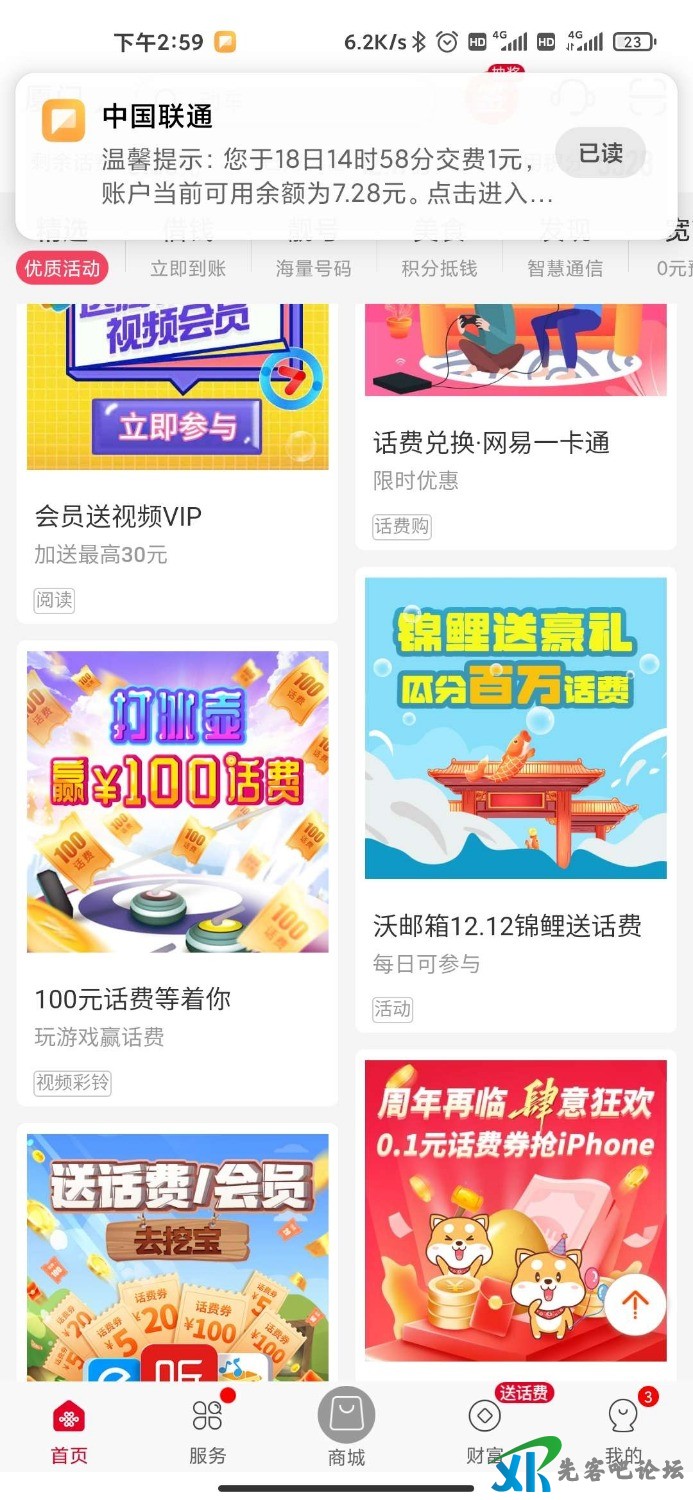This screenshot has height=1500, width=693.
Task: Select the 海量号码 tab
Action: coord(314,268)
